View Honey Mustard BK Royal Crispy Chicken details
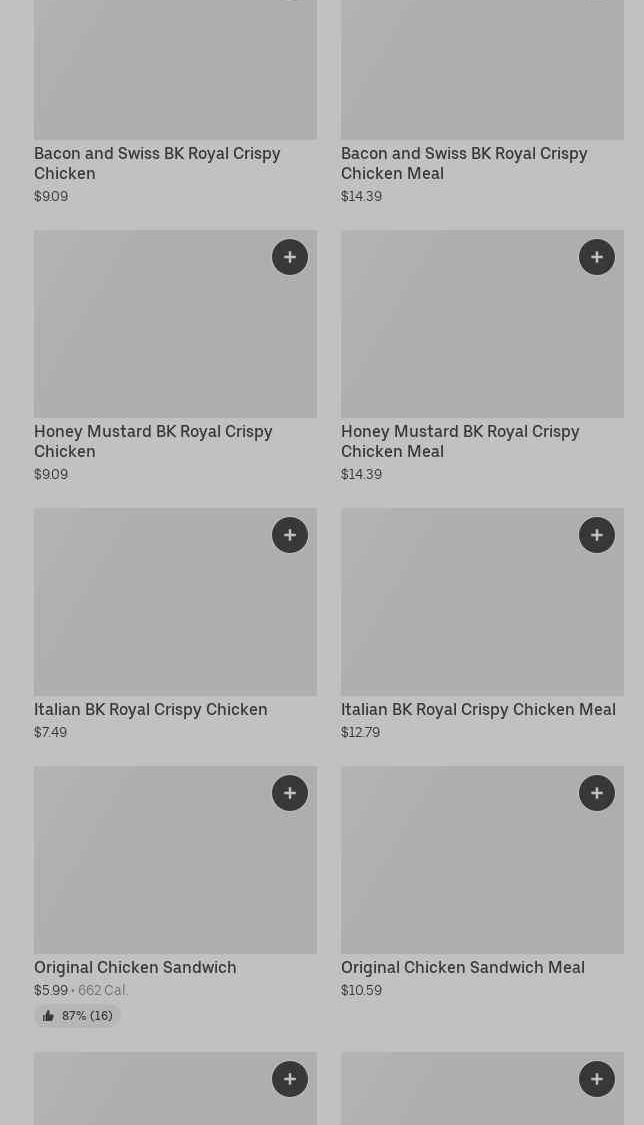644x1125 pixels. [x=175, y=357]
